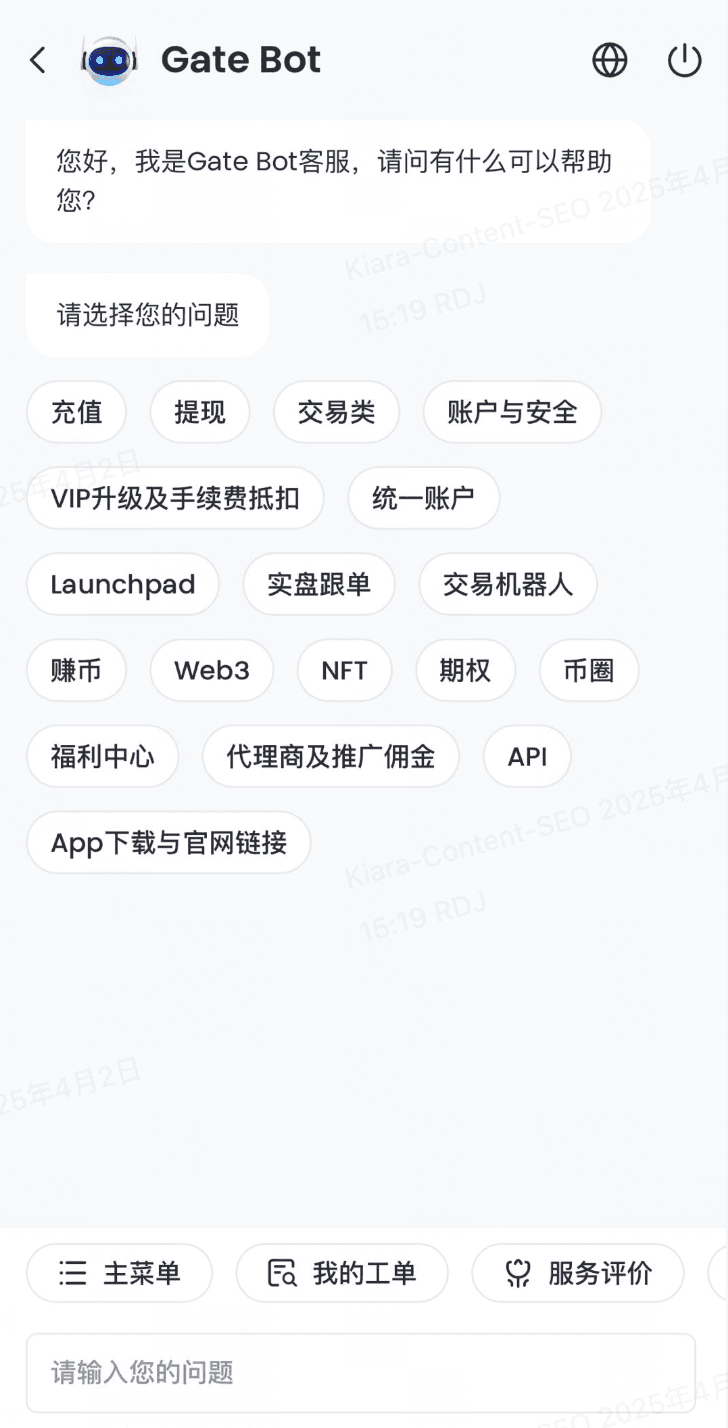
Task: Choose the Launchpad topic
Action: click(x=123, y=584)
